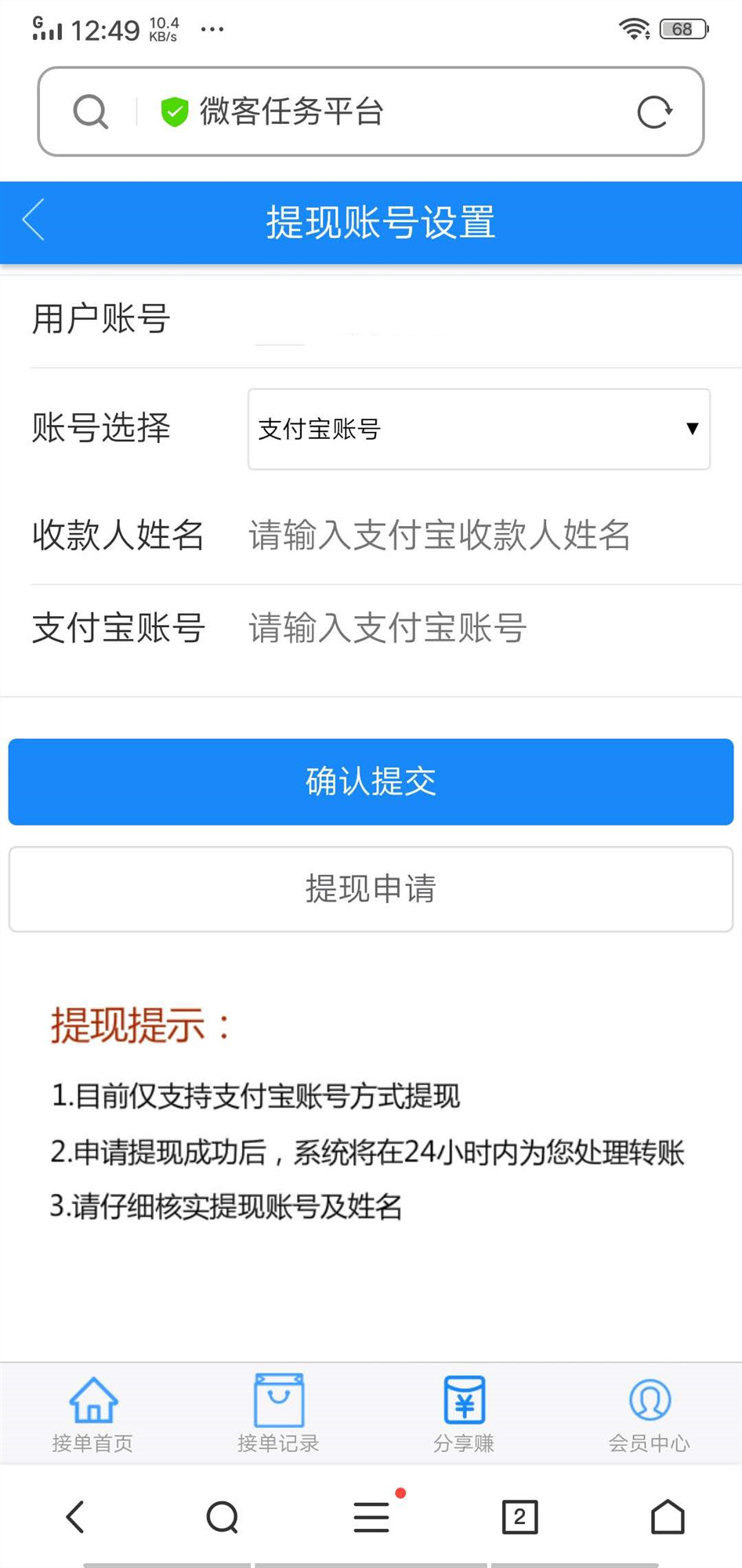The height and width of the screenshot is (1568, 742).
Task: Open browser search from bottom bar
Action: [223, 1516]
